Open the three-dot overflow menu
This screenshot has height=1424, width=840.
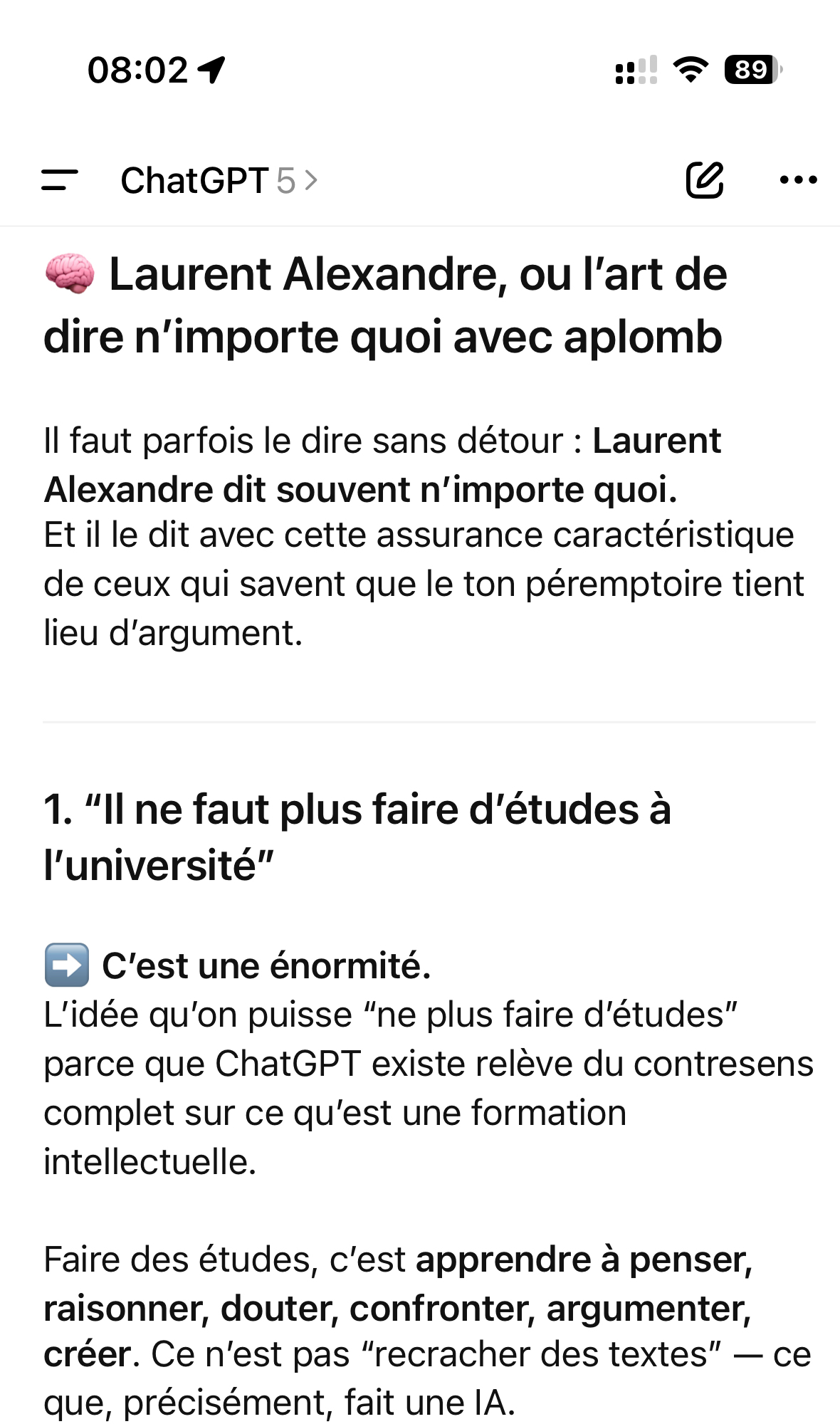[x=798, y=180]
